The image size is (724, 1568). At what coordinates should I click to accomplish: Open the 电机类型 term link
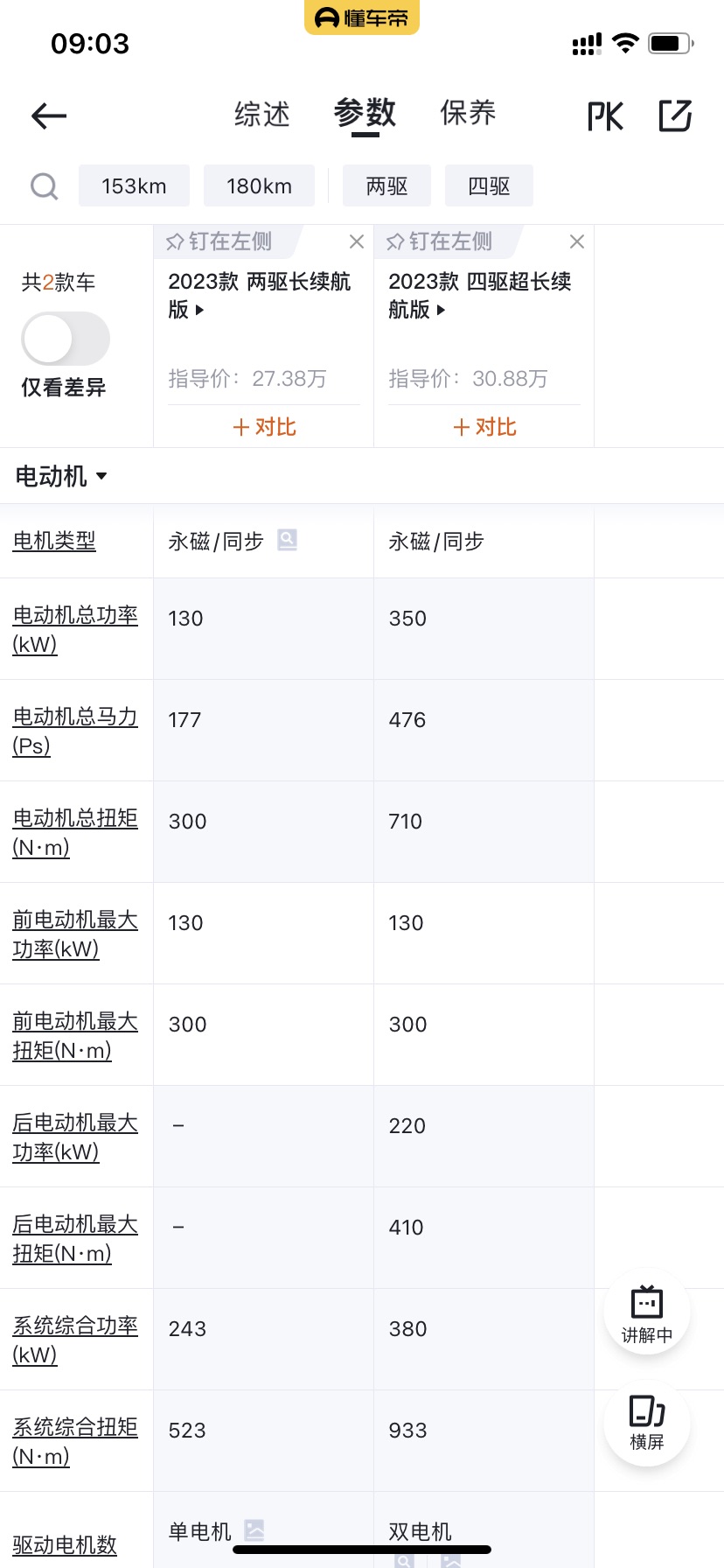(54, 541)
